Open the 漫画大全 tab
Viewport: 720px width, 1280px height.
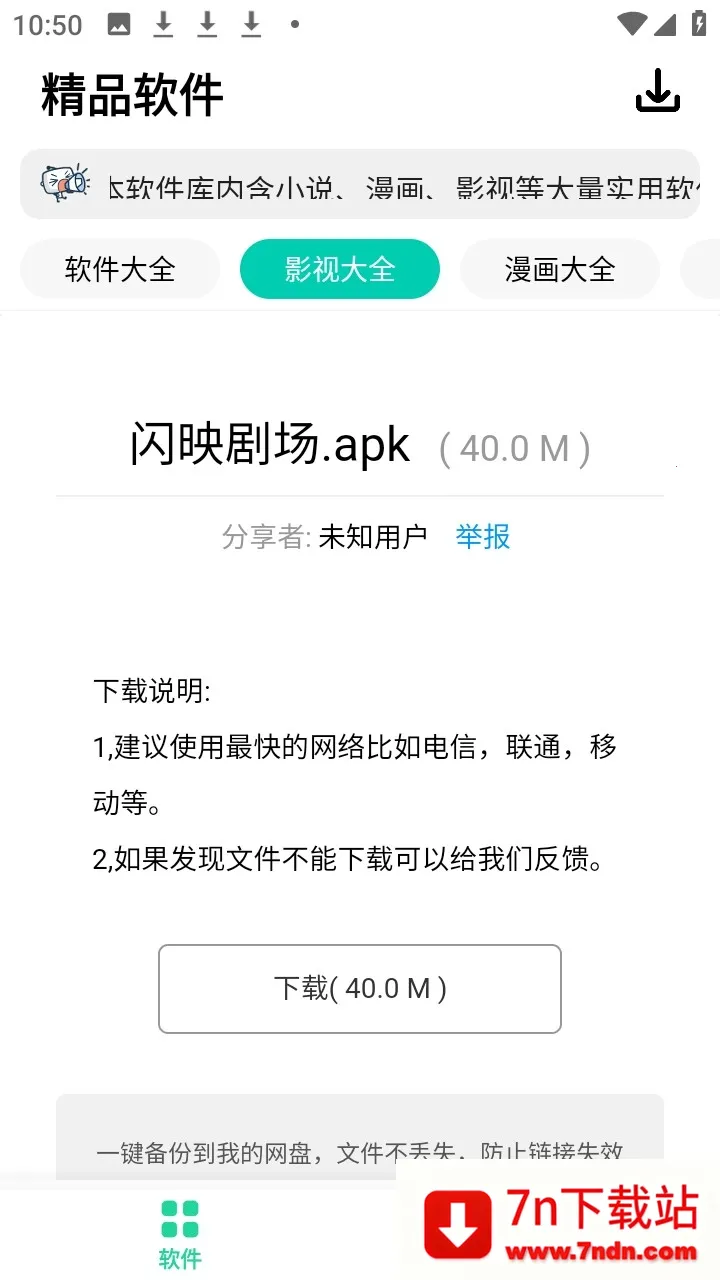coord(559,269)
